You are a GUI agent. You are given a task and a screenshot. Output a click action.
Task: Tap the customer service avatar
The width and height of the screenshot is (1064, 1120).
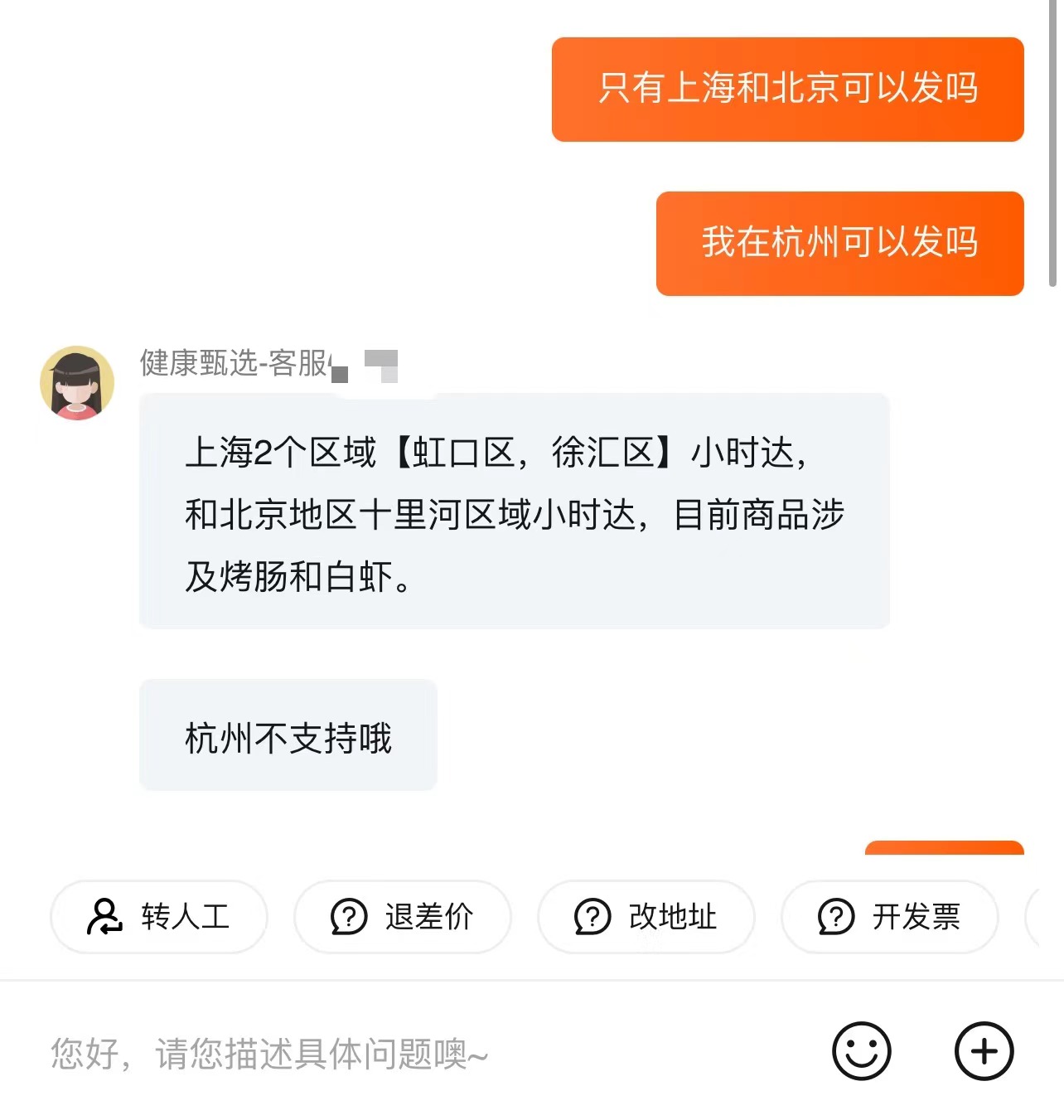click(x=77, y=383)
